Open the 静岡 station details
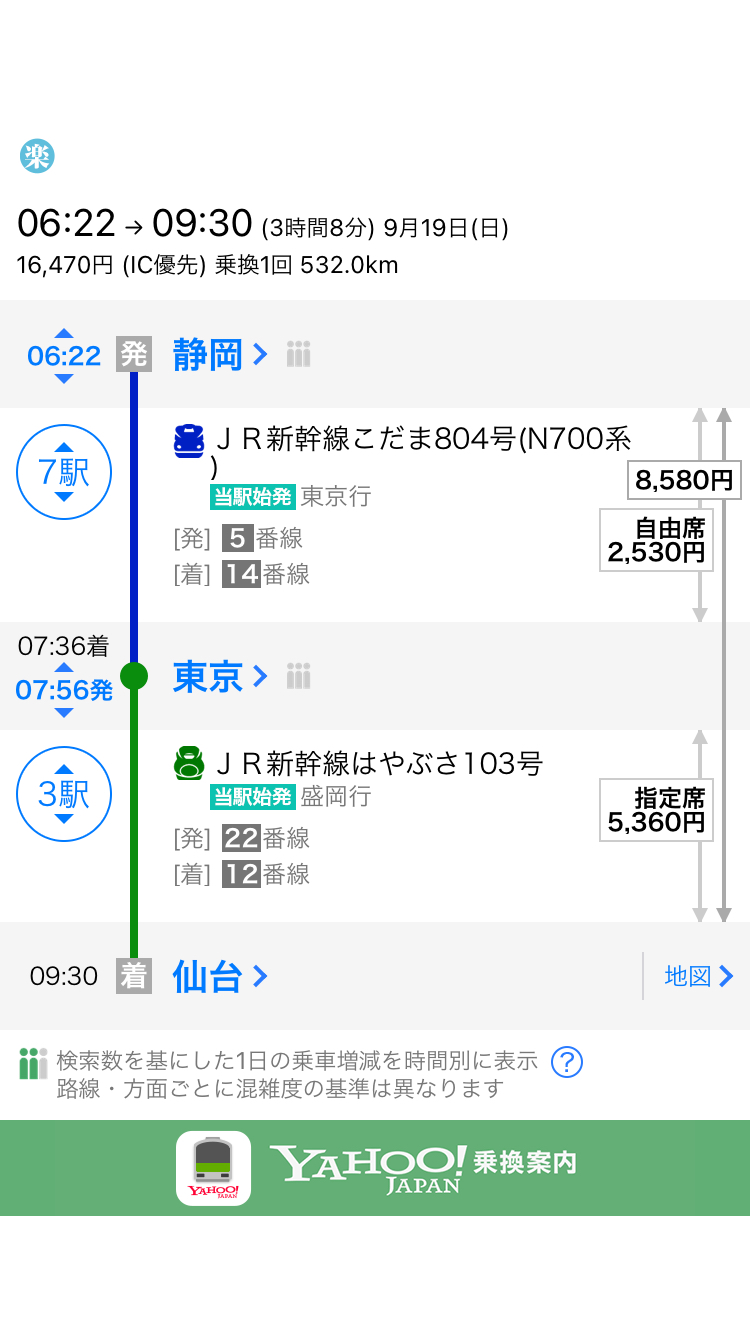750x1334 pixels. (220, 355)
